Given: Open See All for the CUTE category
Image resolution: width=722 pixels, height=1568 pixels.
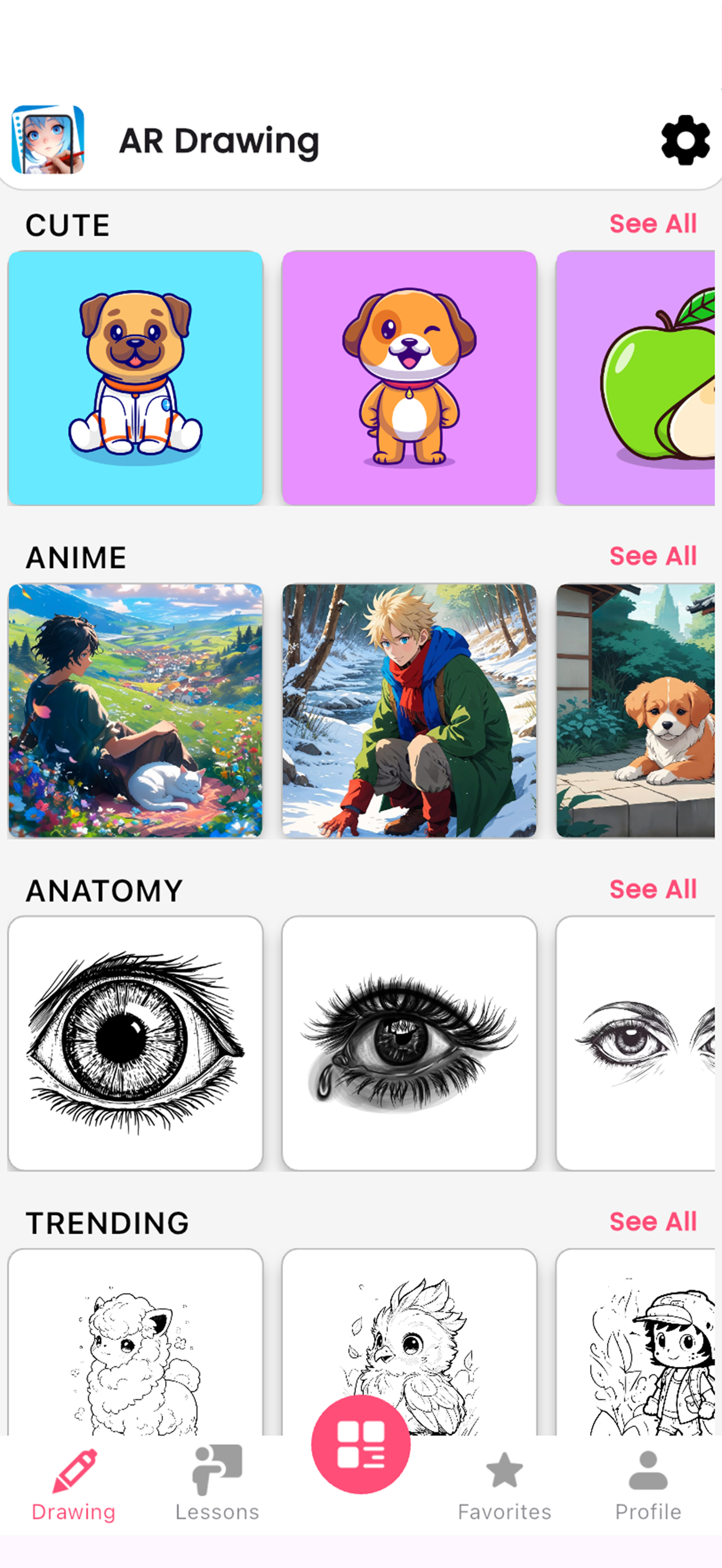Looking at the screenshot, I should tap(653, 224).
